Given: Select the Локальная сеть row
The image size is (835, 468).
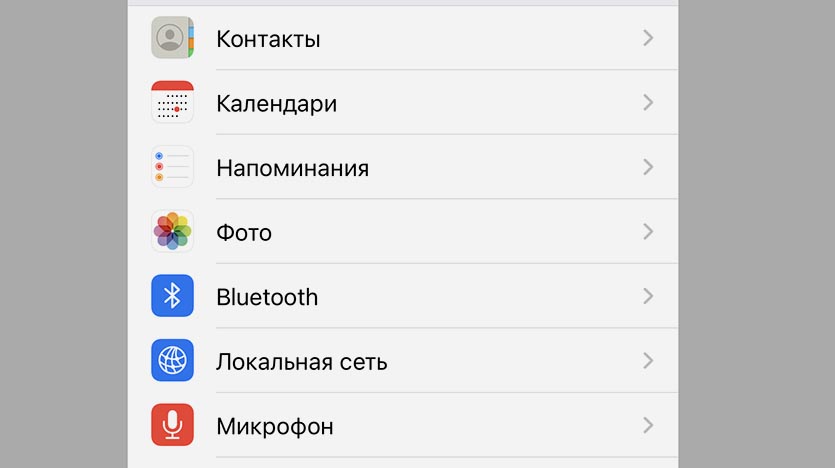Looking at the screenshot, I should [x=400, y=361].
